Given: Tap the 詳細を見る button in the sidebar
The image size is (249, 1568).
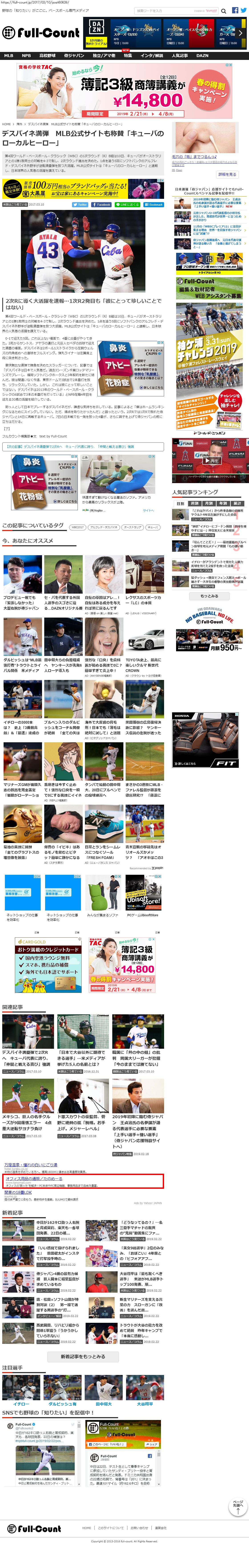Looking at the screenshot, I should click(227, 174).
